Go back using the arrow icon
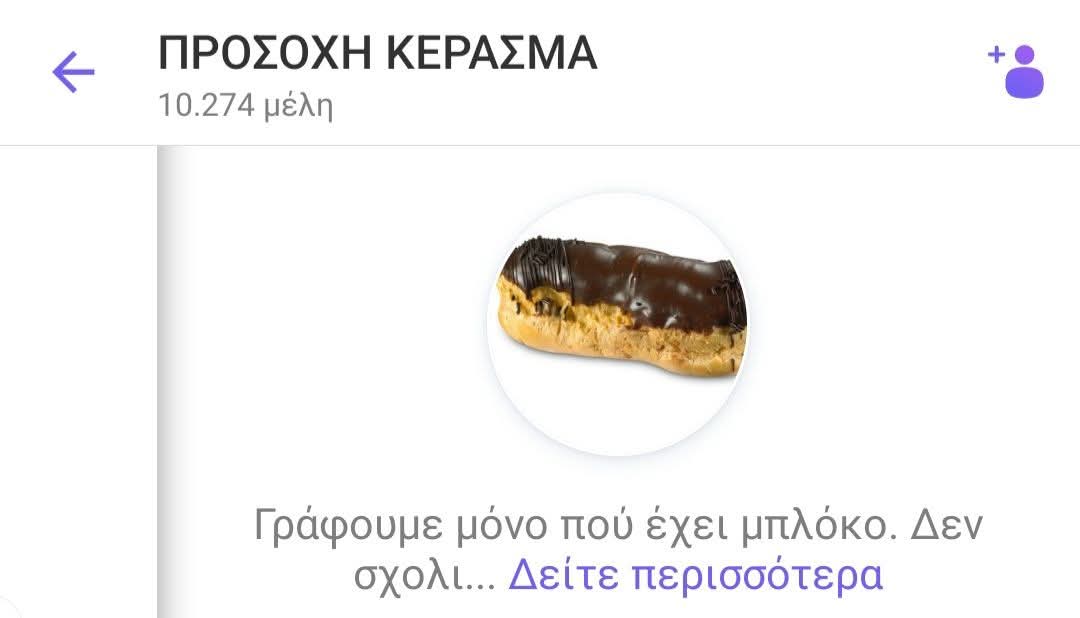Viewport: 1080px width, 618px height. point(73,73)
